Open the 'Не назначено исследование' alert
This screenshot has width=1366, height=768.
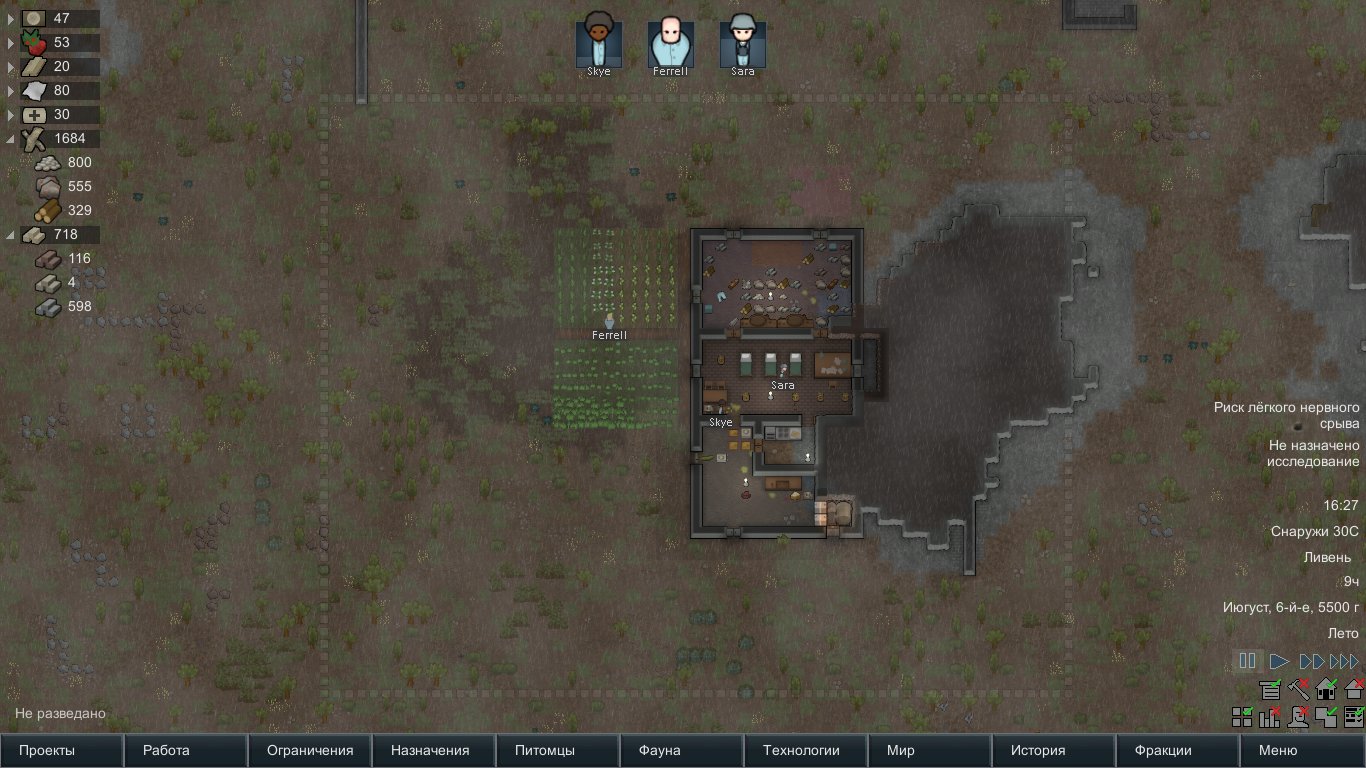pos(1313,453)
